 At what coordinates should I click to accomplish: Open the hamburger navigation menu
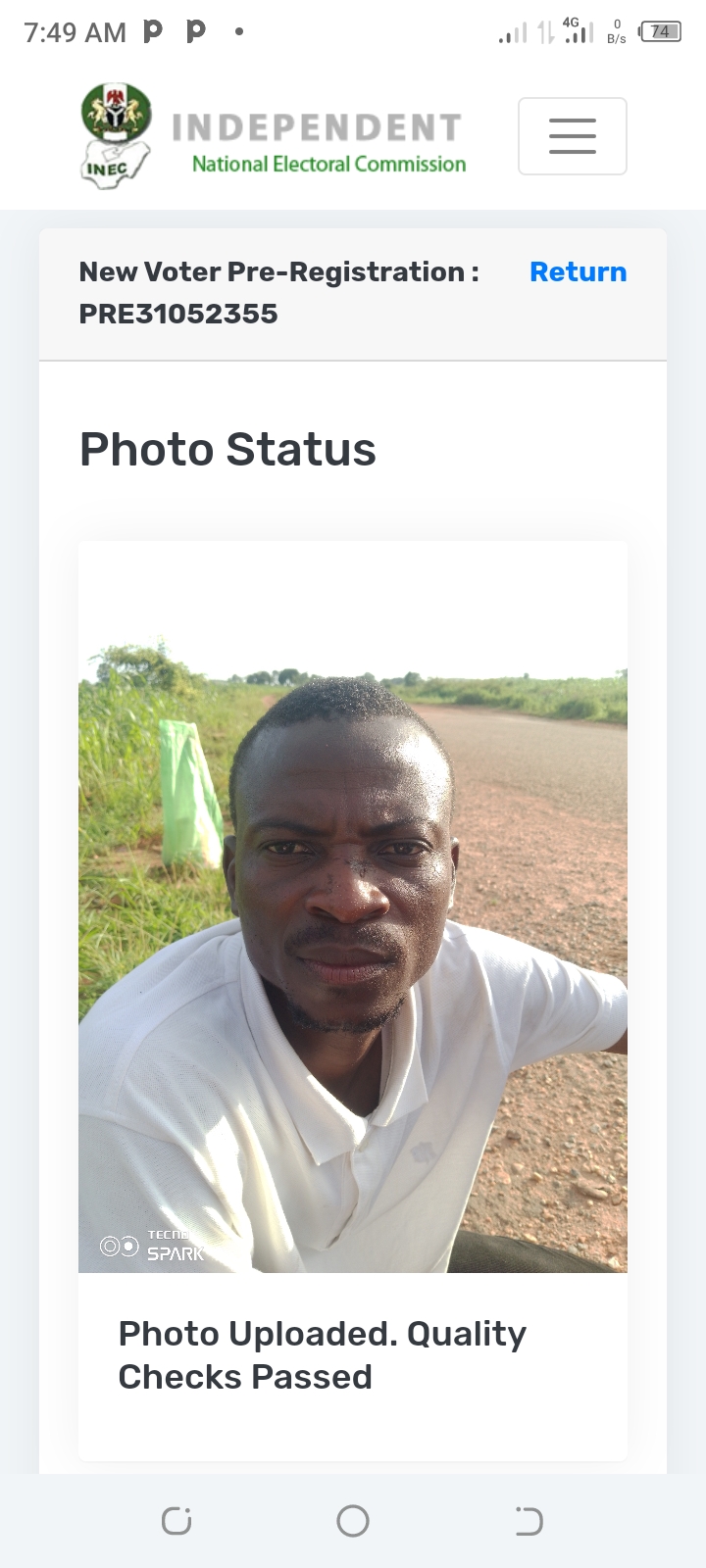pyautogui.click(x=573, y=136)
